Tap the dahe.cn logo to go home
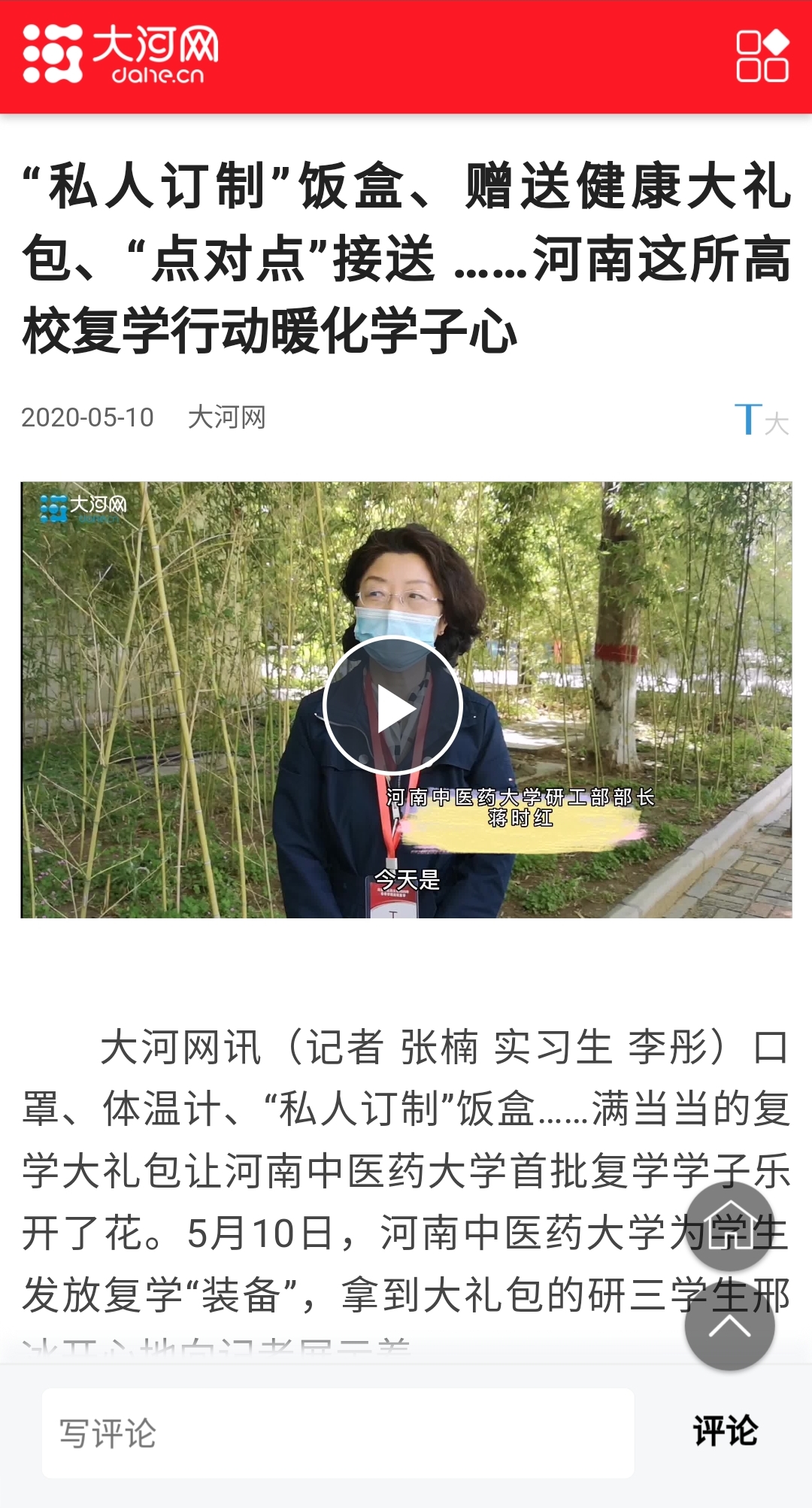The image size is (812, 1508). click(120, 54)
